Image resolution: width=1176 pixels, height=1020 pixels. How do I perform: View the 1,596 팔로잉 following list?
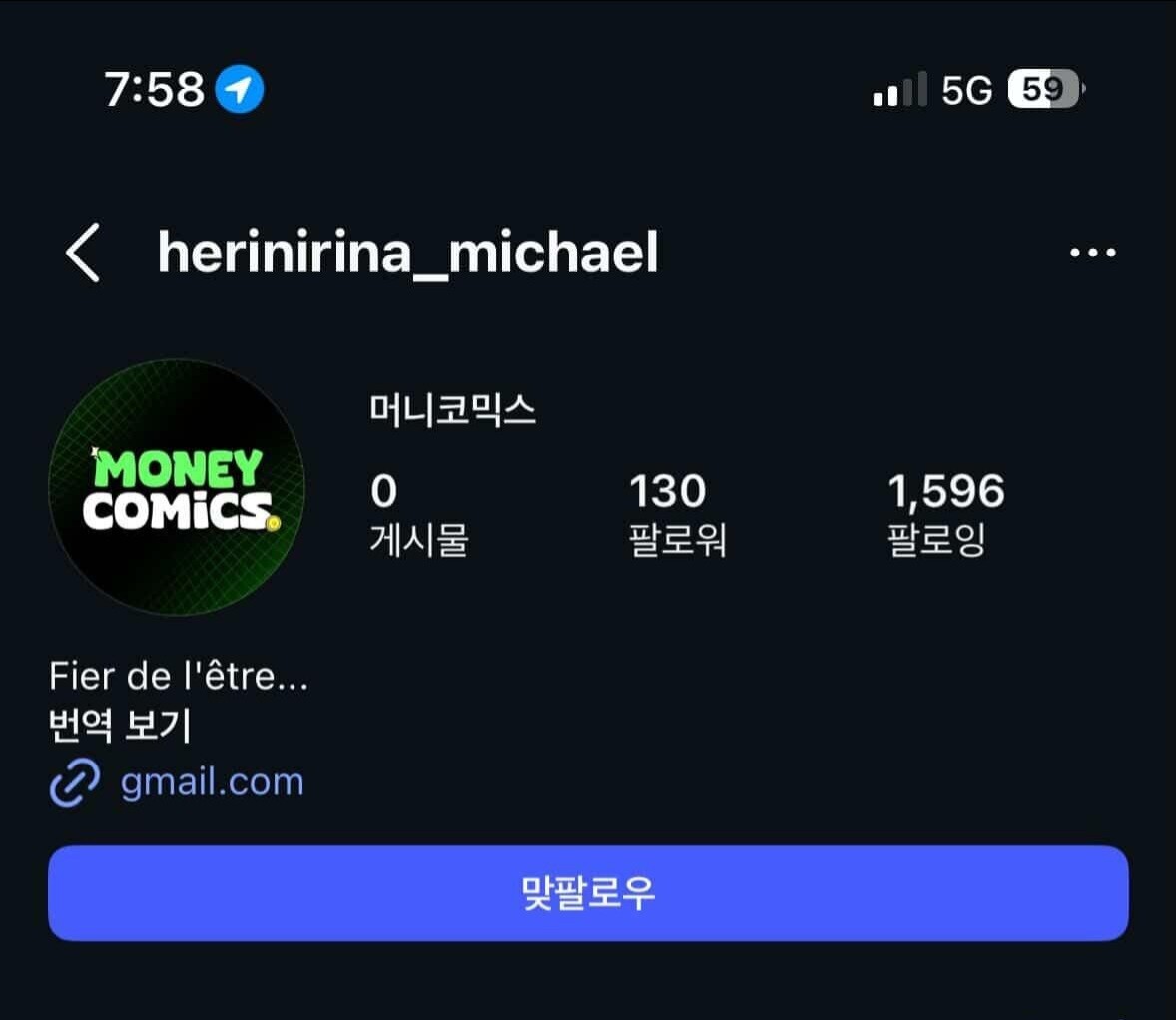(x=945, y=514)
